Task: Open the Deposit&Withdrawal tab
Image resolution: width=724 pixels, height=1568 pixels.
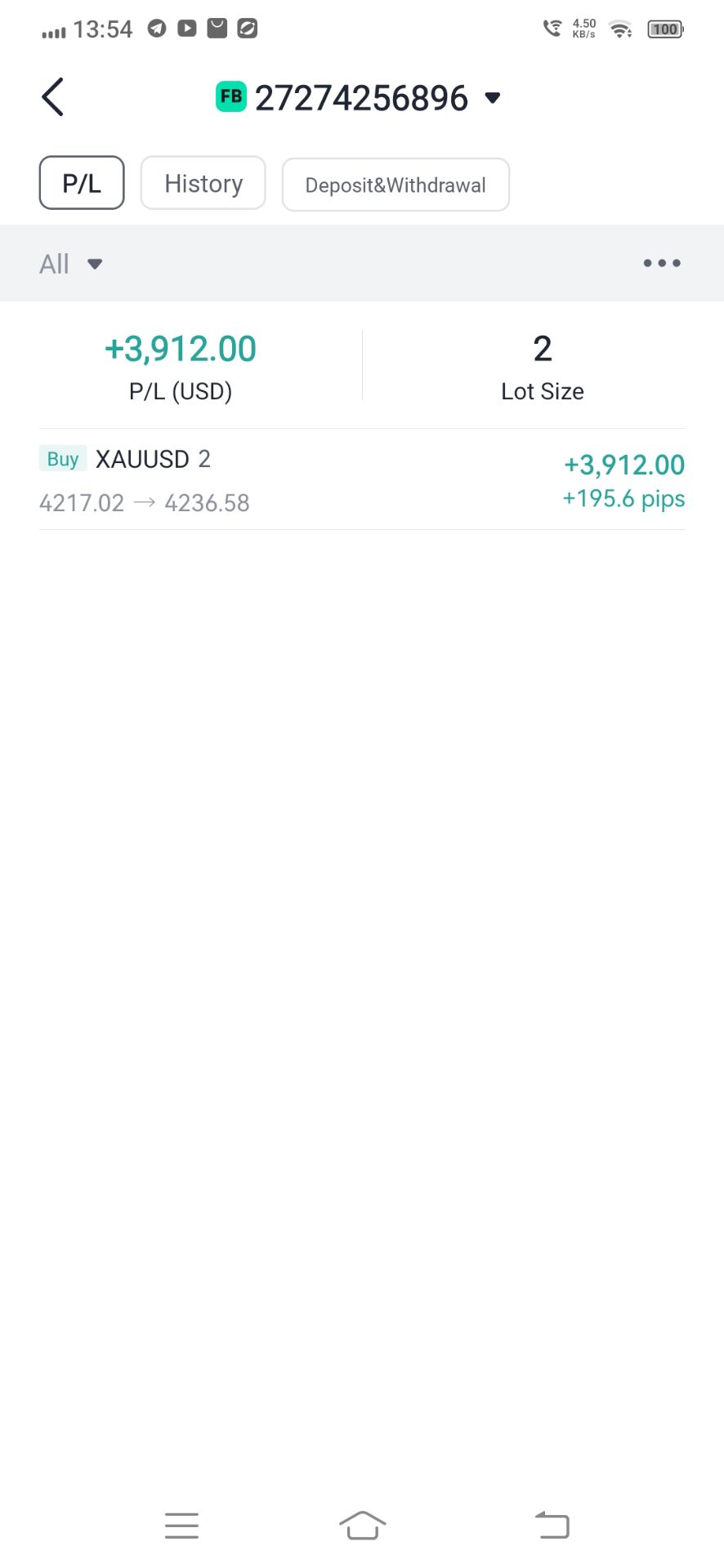Action: [x=396, y=185]
